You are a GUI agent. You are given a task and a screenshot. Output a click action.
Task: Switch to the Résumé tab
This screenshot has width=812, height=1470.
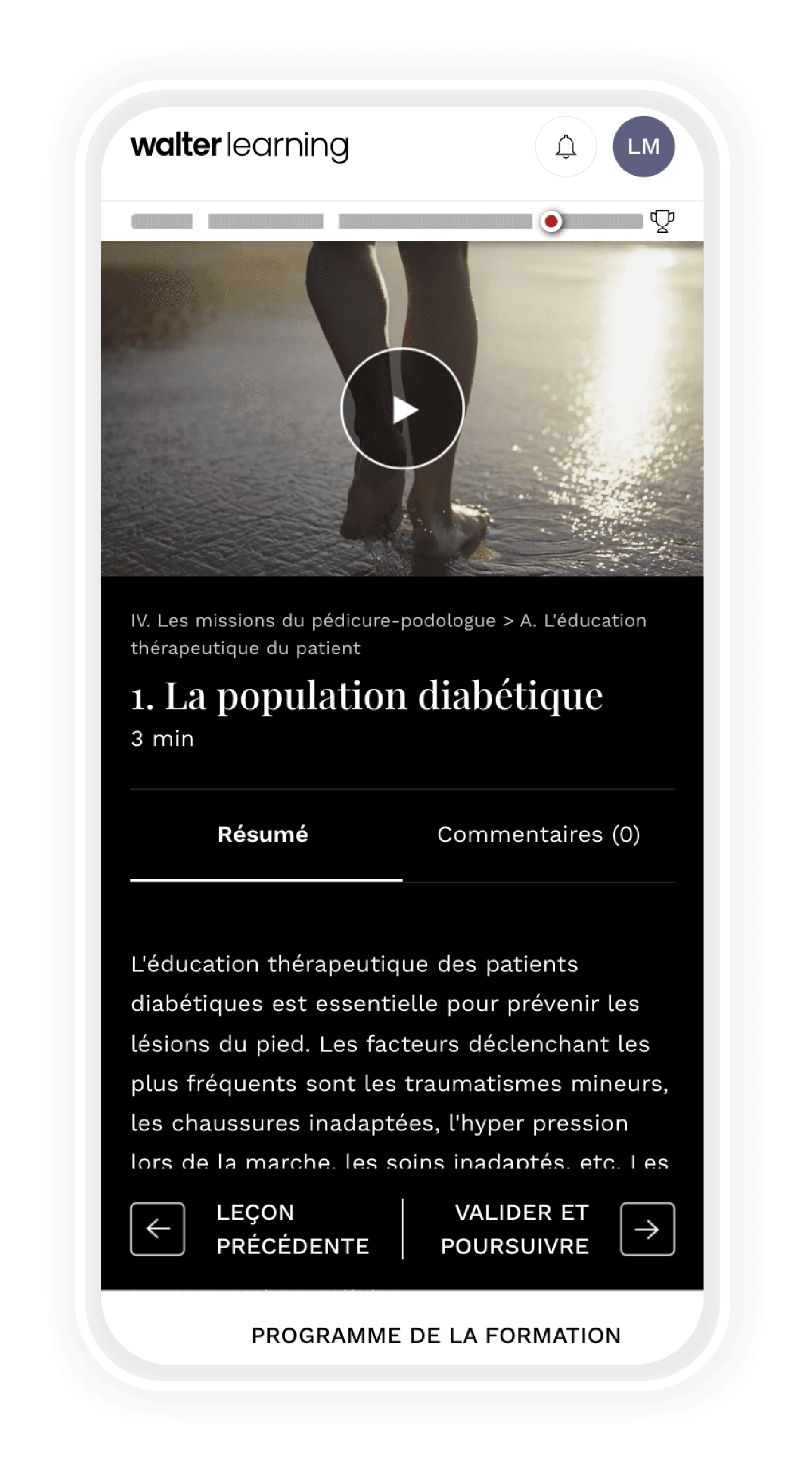[x=263, y=834]
